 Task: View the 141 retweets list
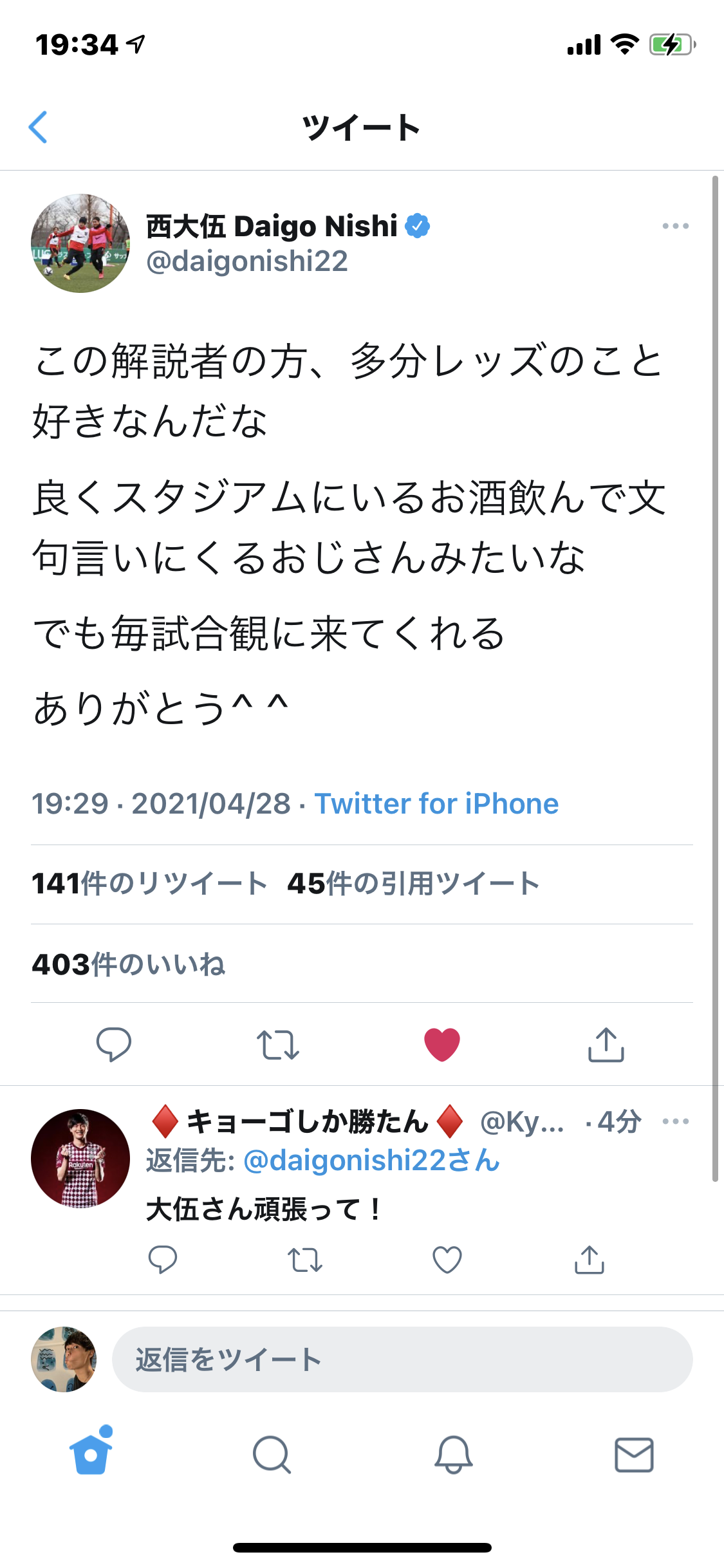(149, 884)
